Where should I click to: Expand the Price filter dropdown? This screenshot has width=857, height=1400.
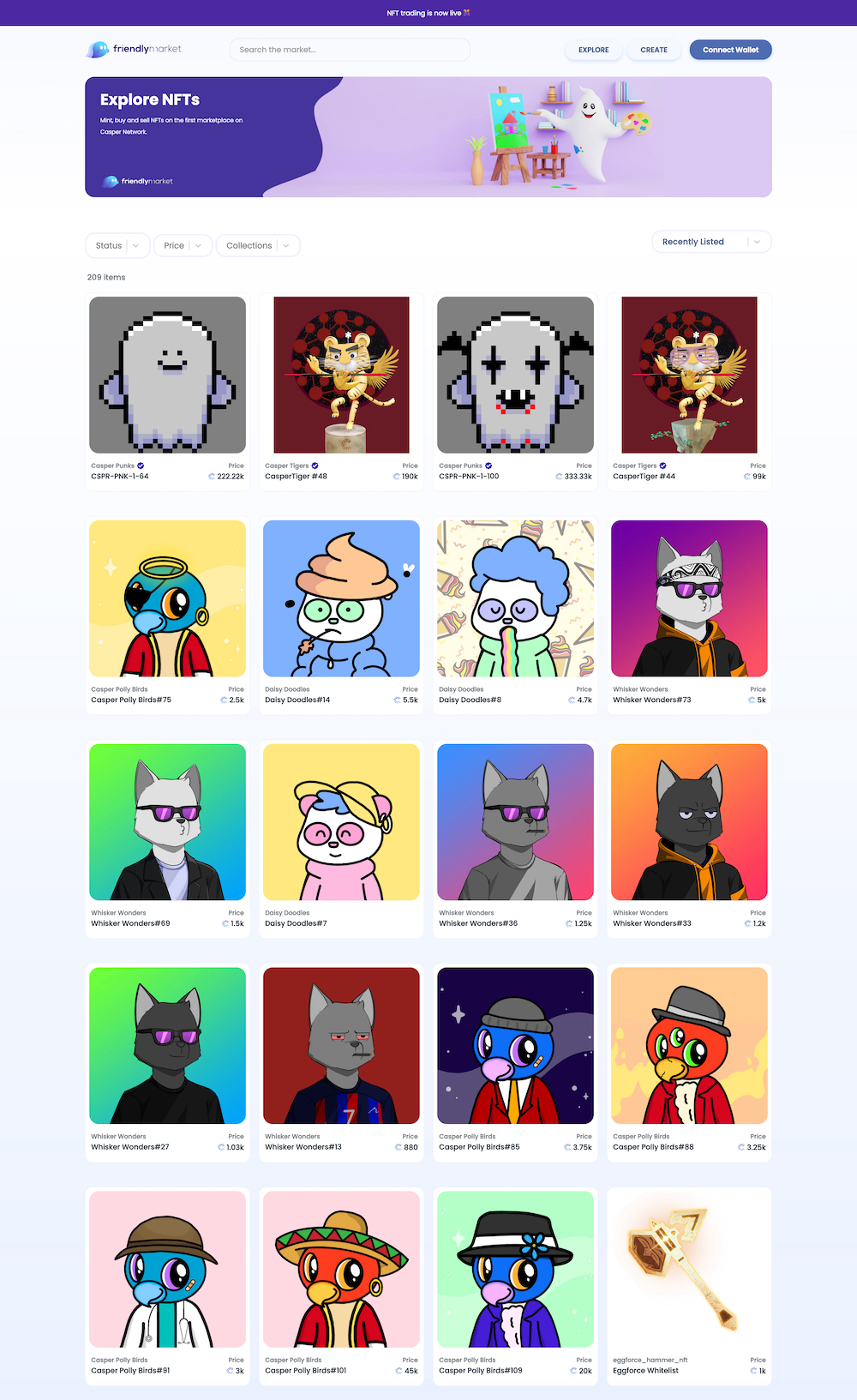pyautogui.click(x=183, y=245)
